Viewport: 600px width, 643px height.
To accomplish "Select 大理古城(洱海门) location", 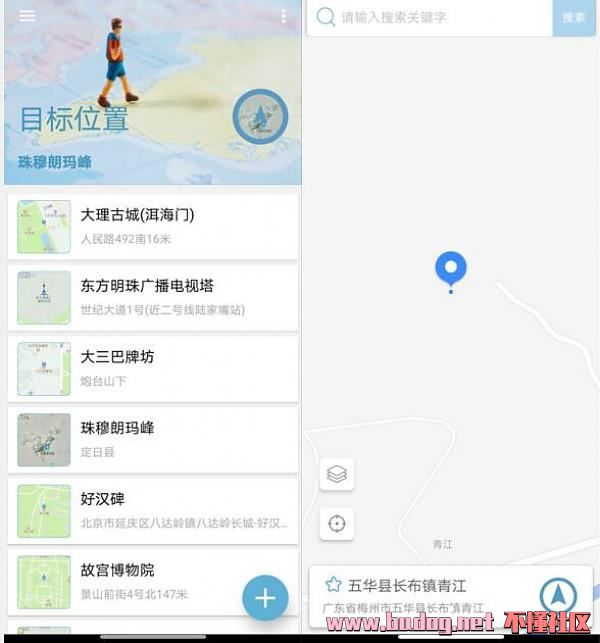I will click(x=153, y=226).
